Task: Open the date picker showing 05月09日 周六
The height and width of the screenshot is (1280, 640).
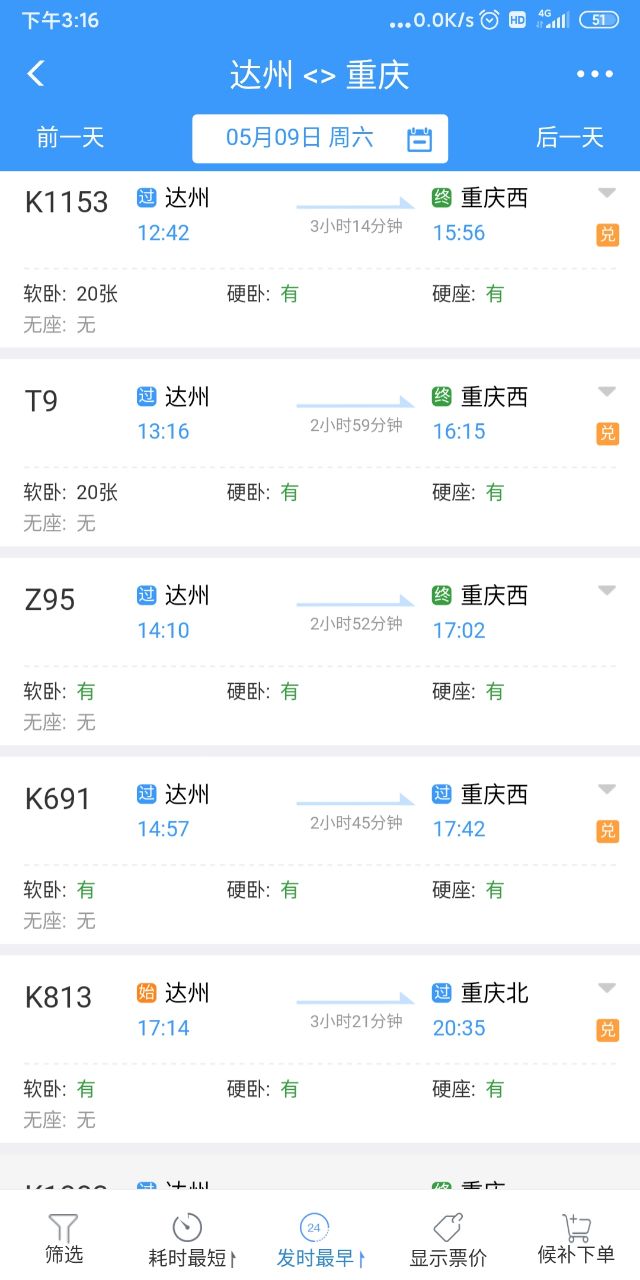Action: (x=320, y=138)
